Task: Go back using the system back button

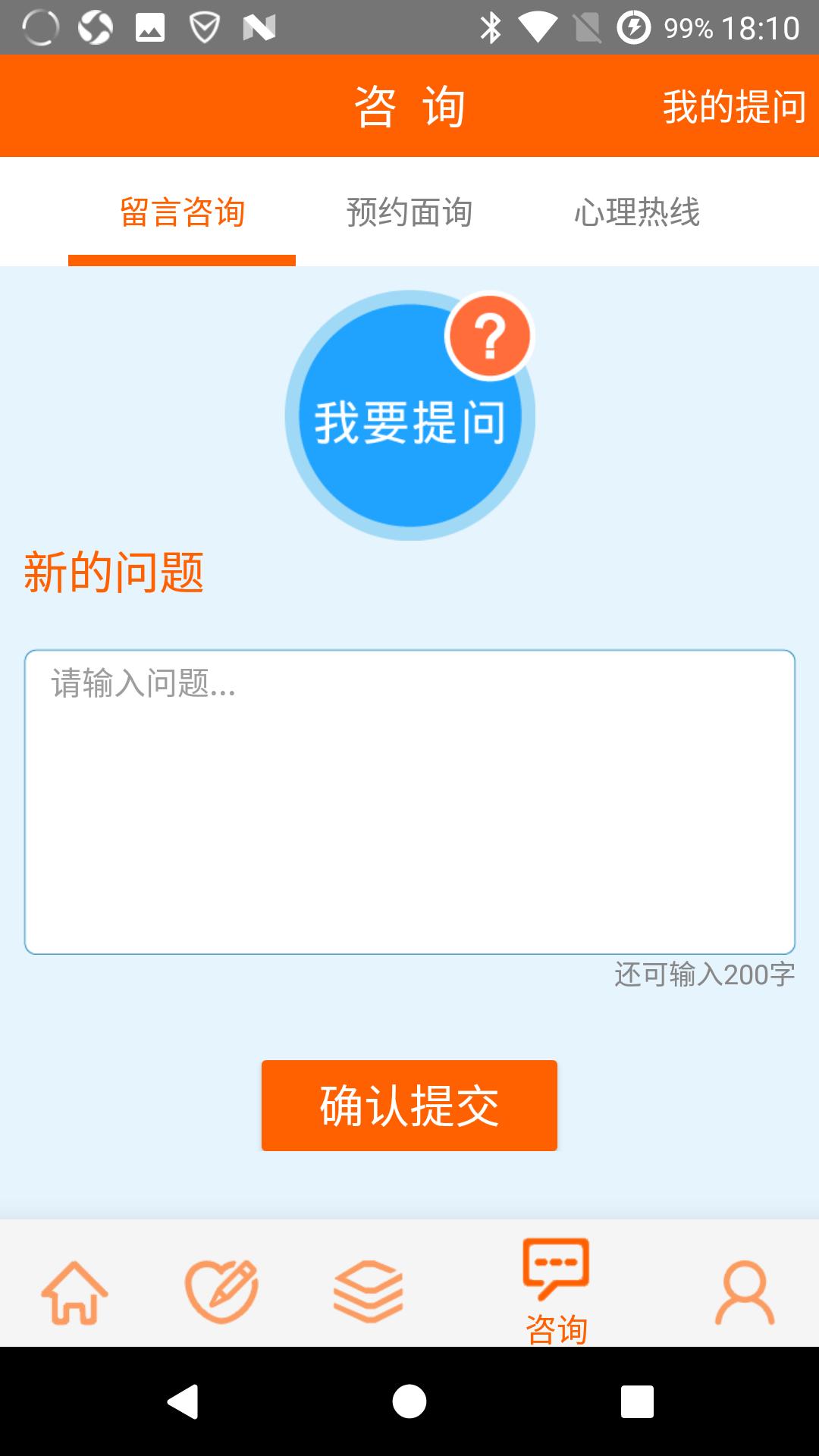Action: [x=183, y=1401]
